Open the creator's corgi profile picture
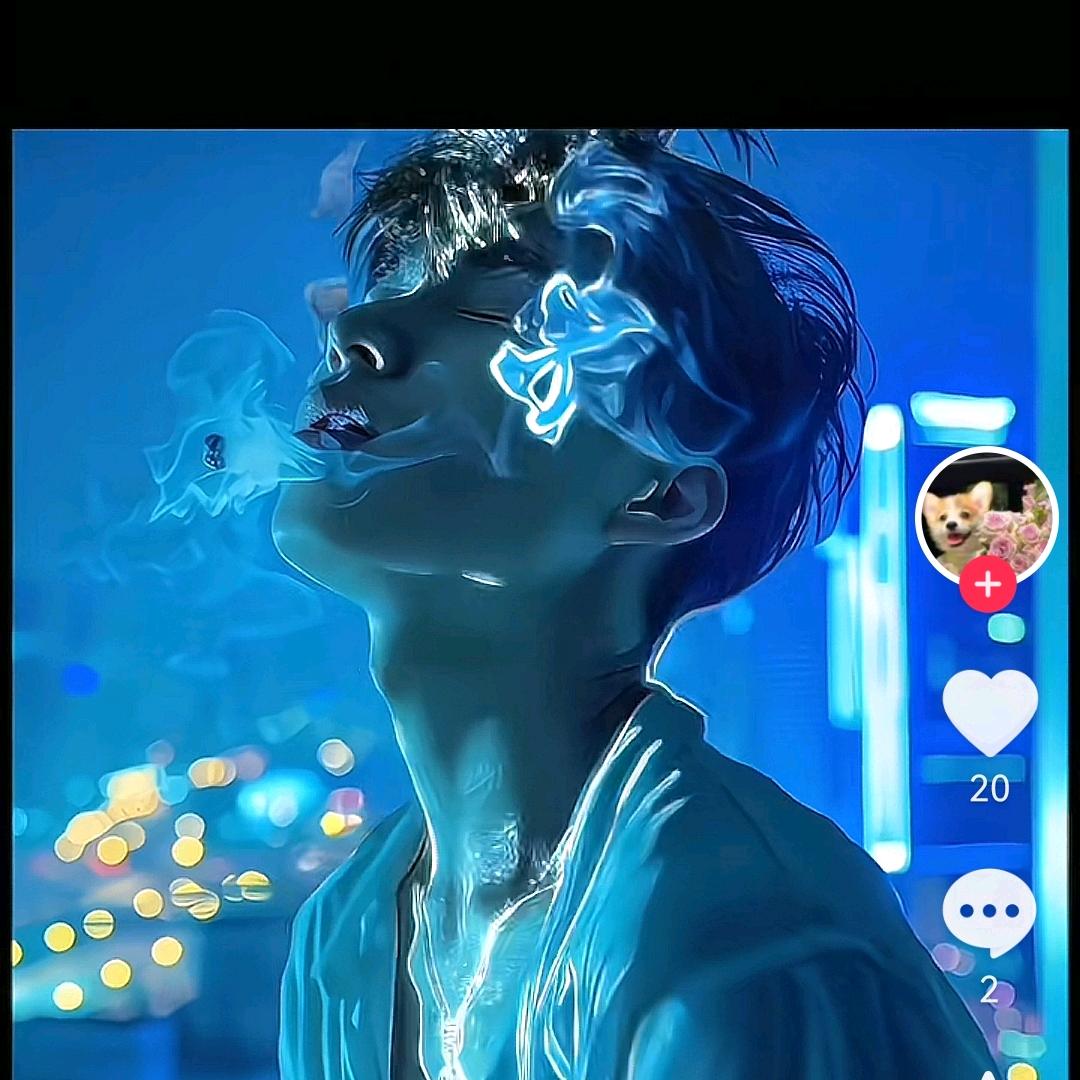The width and height of the screenshot is (1080, 1080). pos(987,515)
